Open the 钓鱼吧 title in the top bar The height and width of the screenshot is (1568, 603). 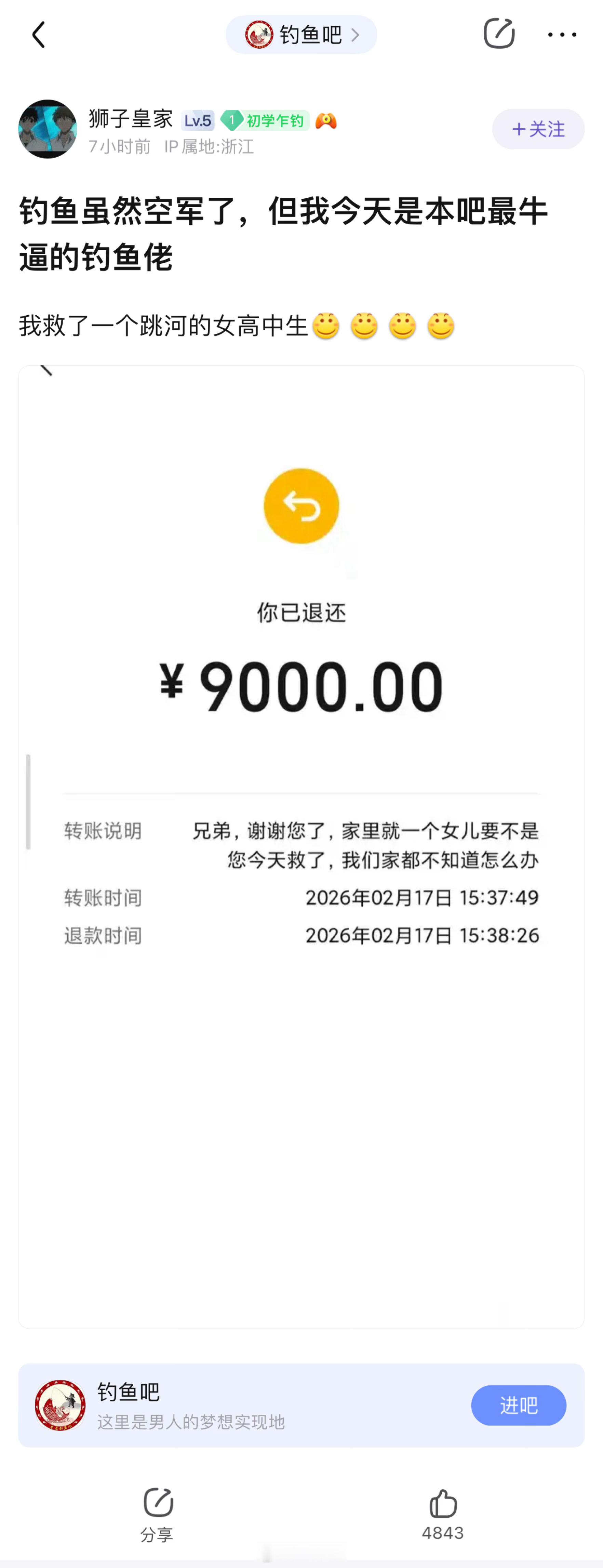point(312,35)
